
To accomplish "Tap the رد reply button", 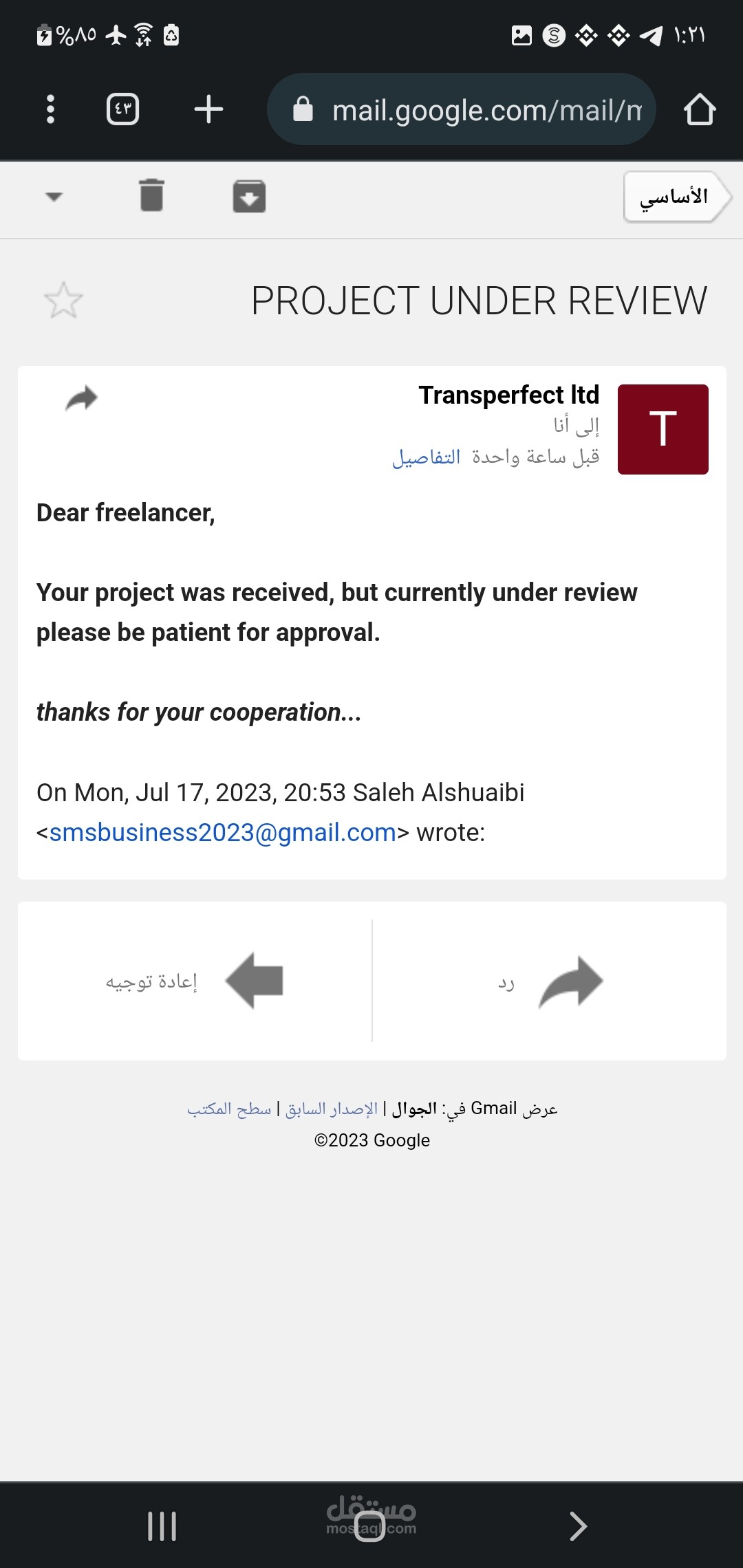I will 550,981.
